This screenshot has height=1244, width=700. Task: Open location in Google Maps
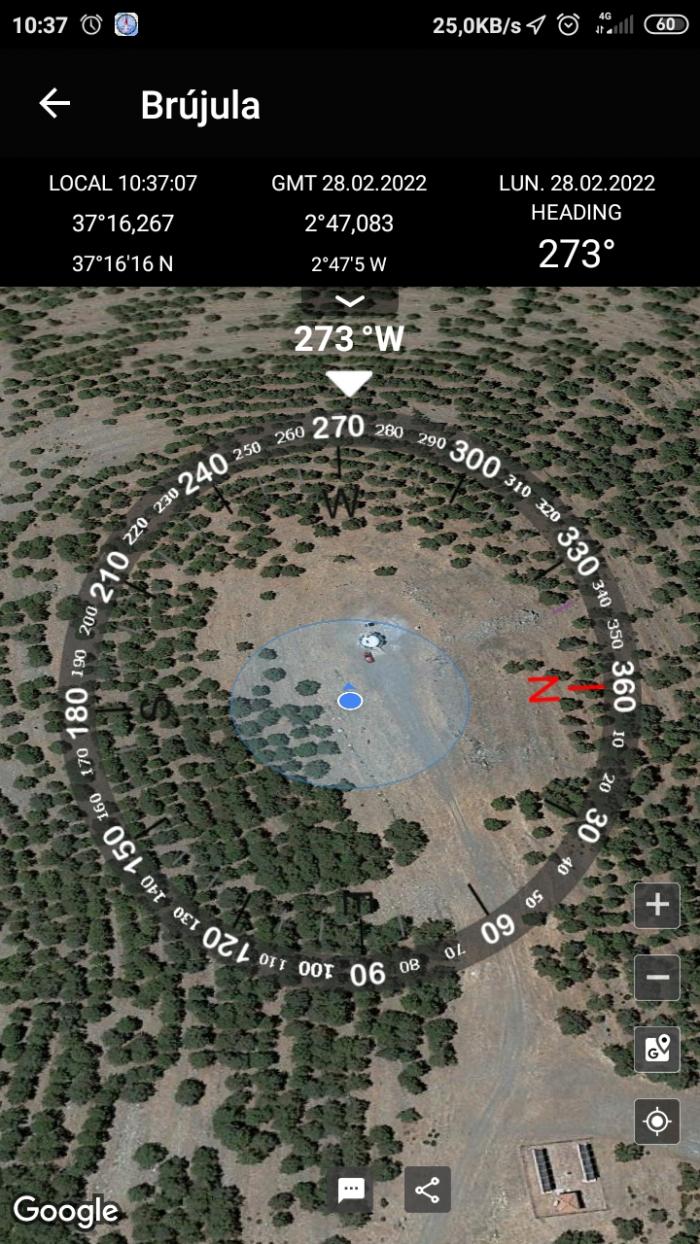[657, 1049]
